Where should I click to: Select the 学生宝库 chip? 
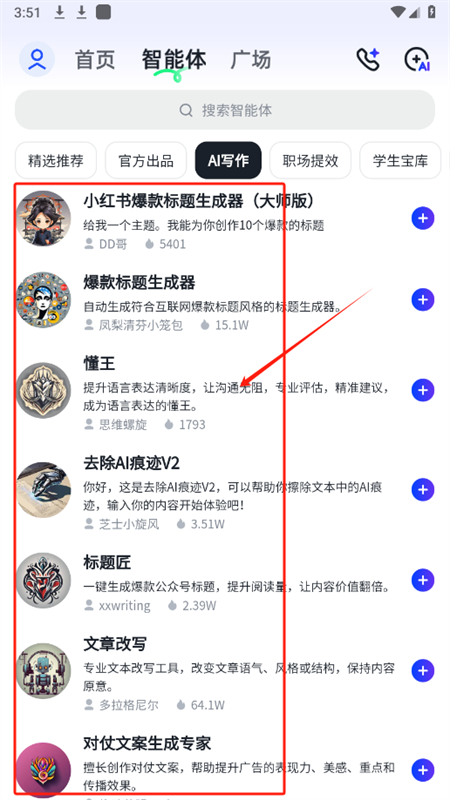click(401, 161)
